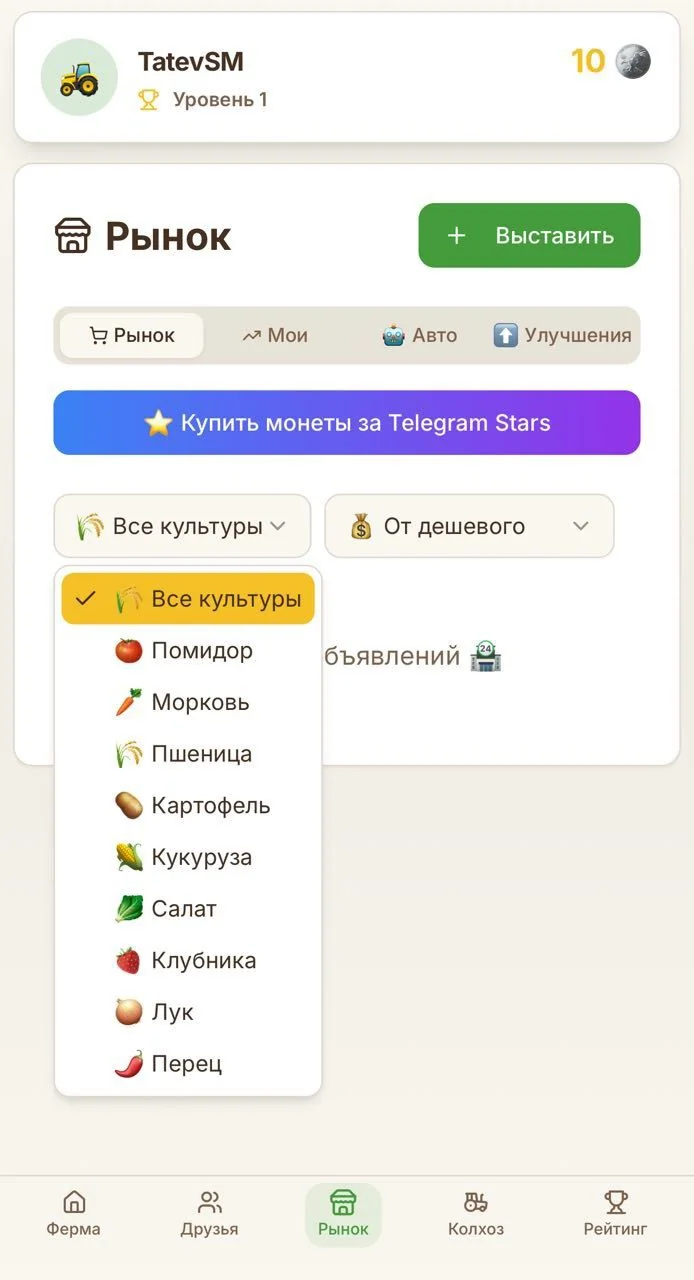Switch to the Улучшения tab
Image resolution: width=694 pixels, height=1280 pixels.
point(562,336)
